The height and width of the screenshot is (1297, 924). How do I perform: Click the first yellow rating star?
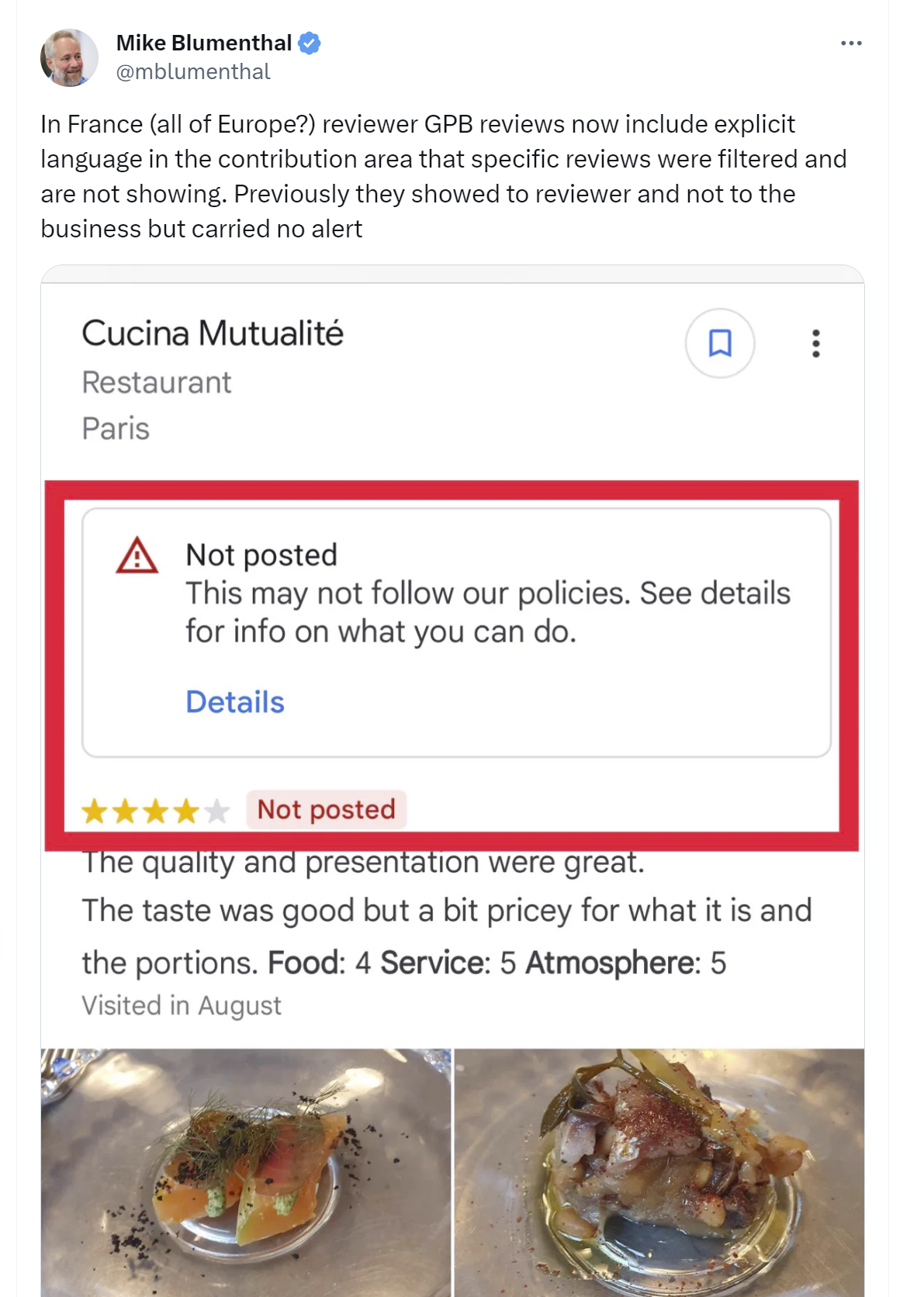coord(93,809)
